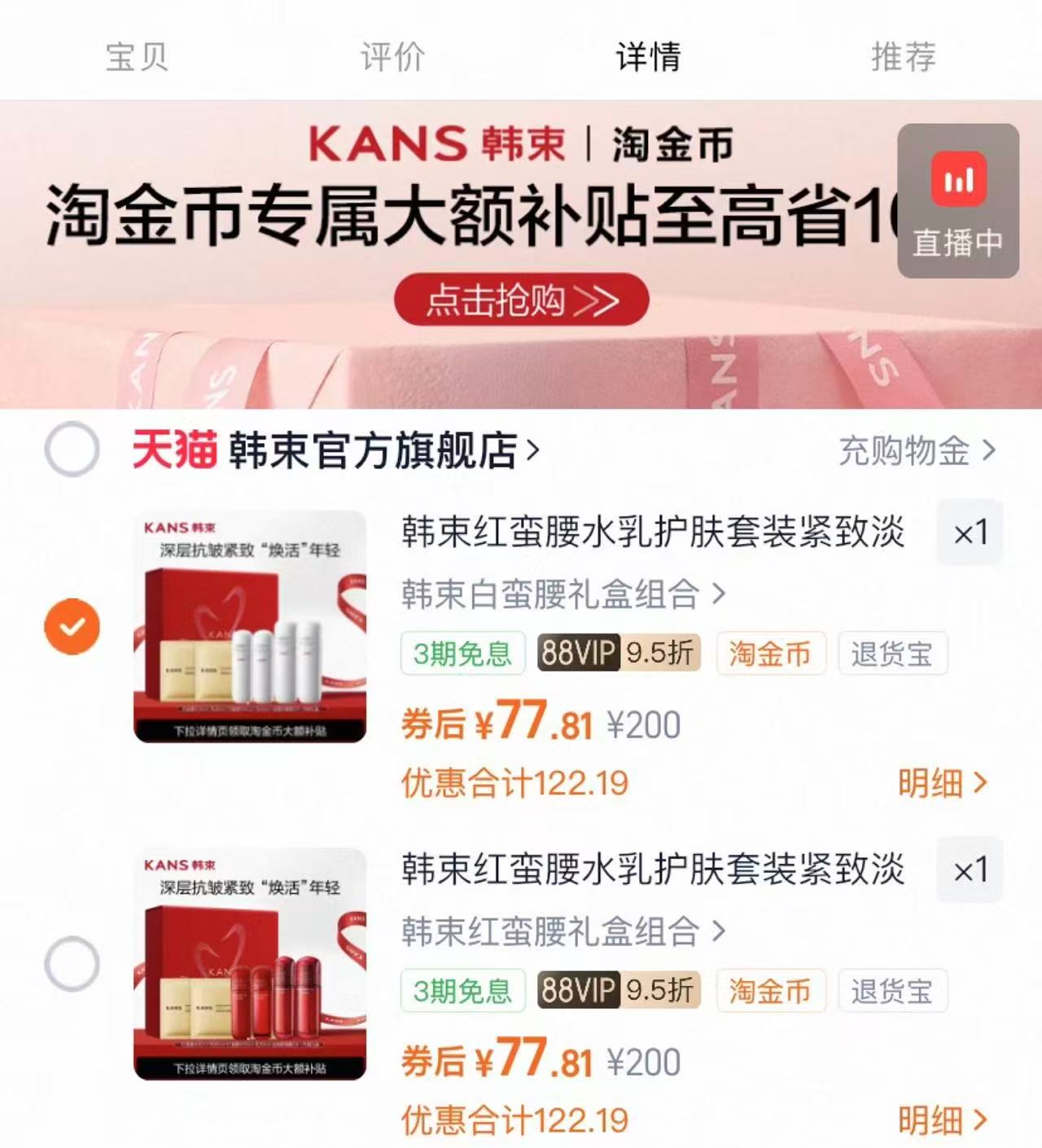Select the 3期免息 badge on the second product
1042x1148 pixels.
point(461,991)
